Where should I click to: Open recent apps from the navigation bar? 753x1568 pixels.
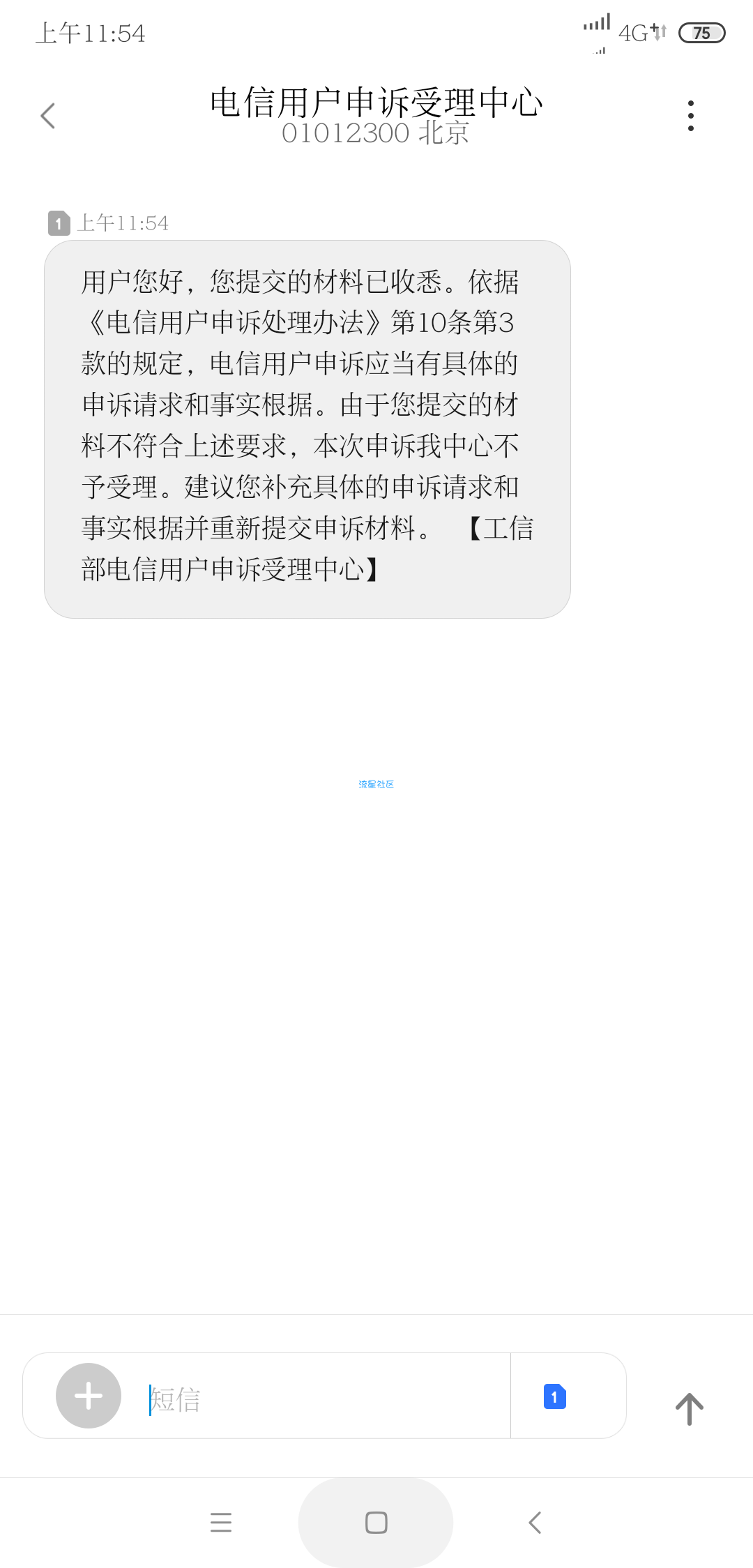point(221,1522)
